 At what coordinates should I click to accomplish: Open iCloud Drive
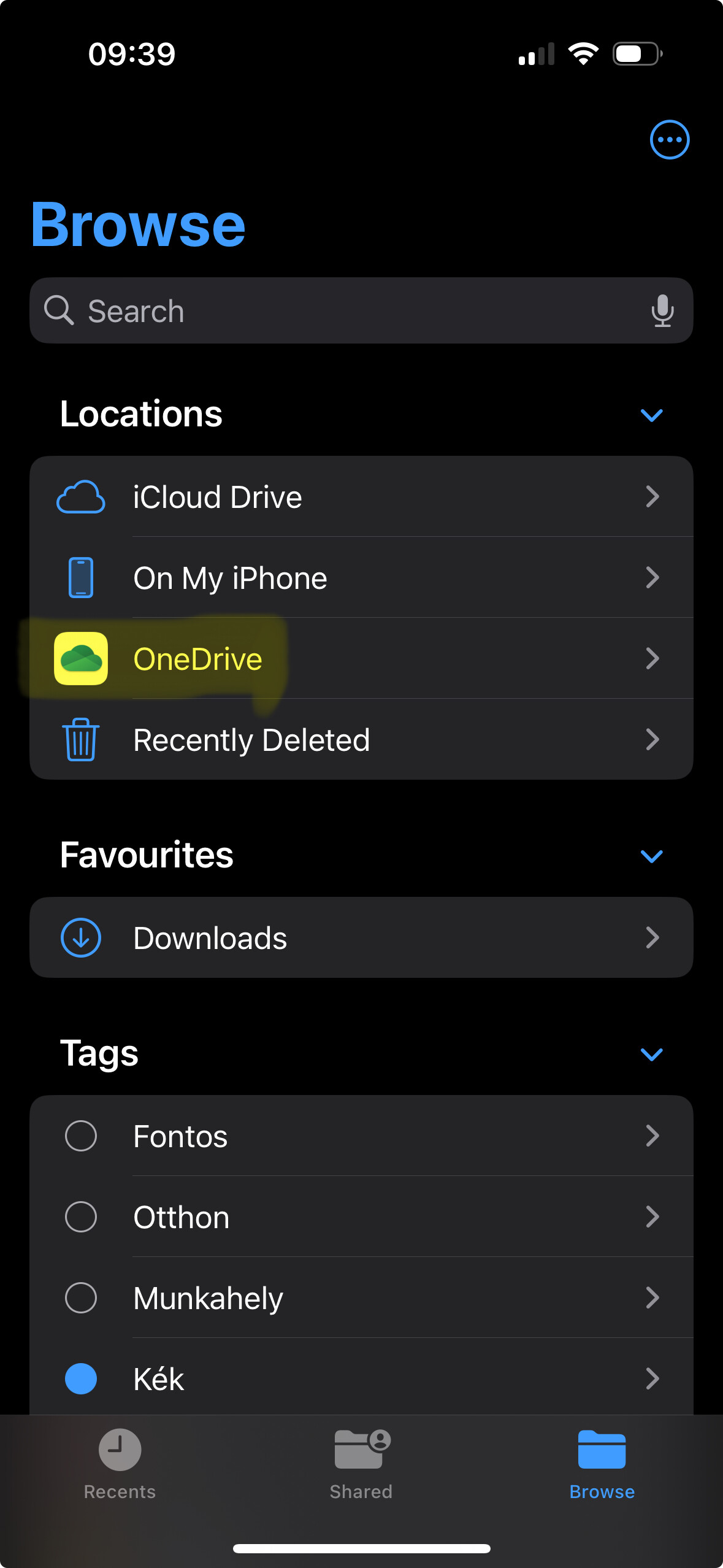[361, 496]
